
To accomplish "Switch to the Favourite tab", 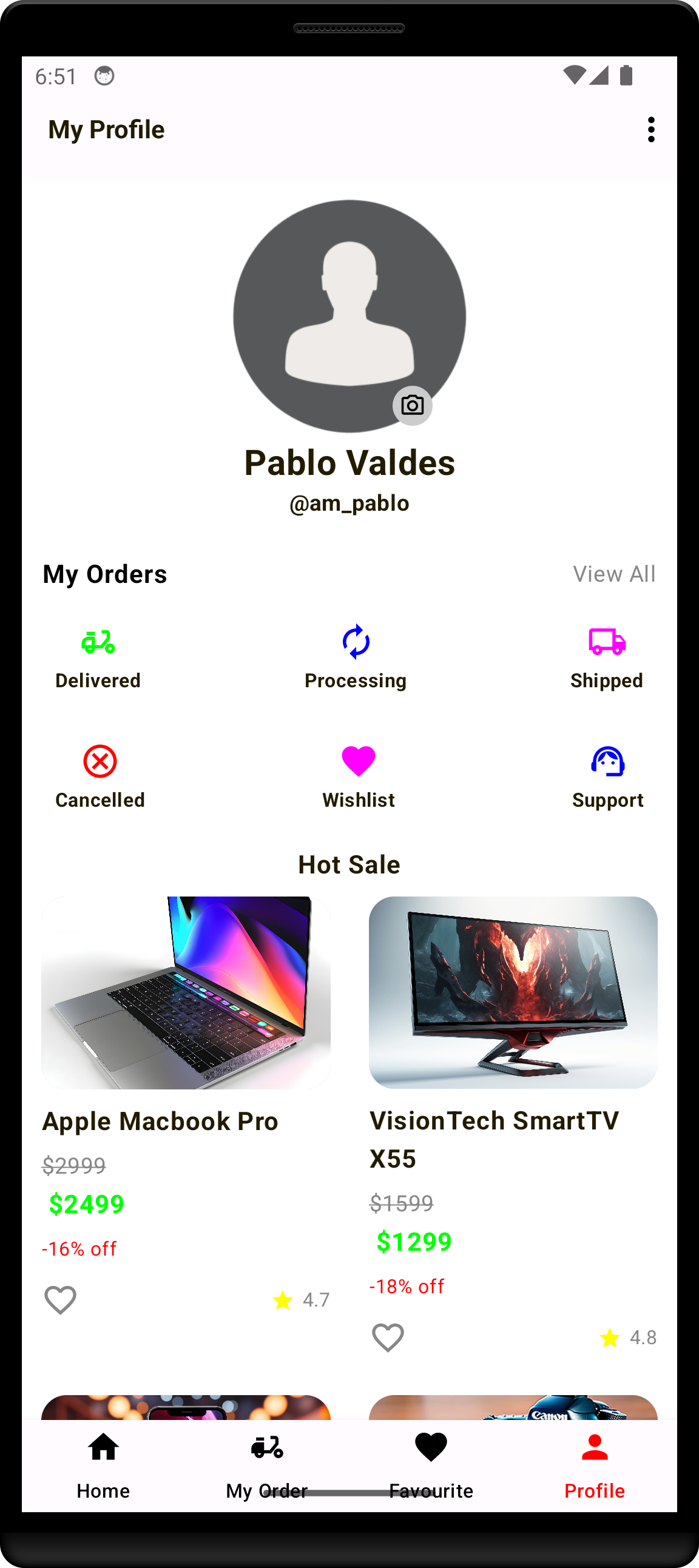I will click(x=431, y=1464).
